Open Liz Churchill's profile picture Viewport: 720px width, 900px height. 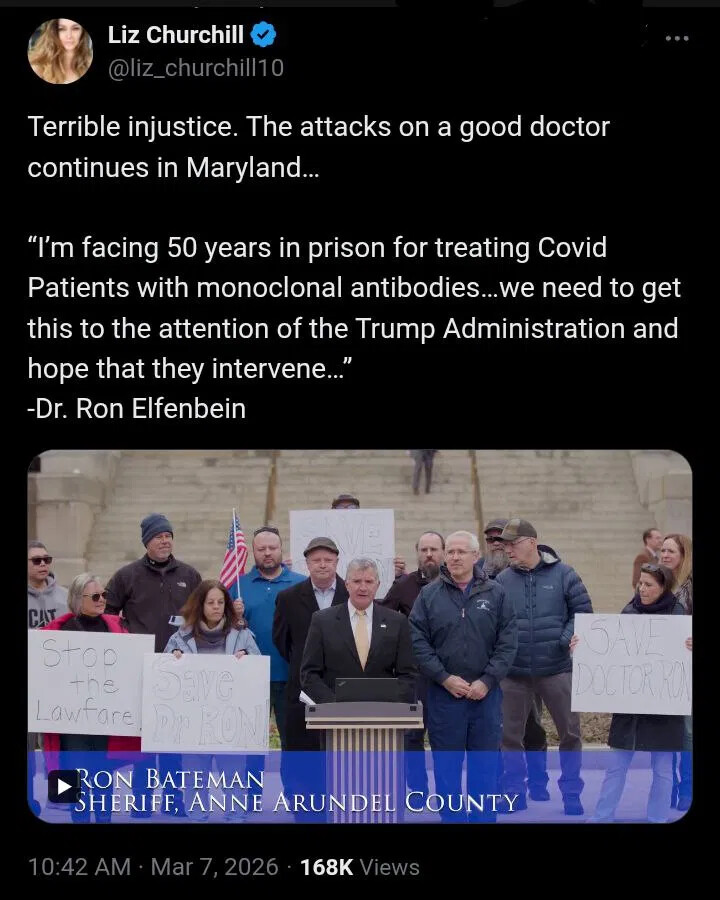tap(60, 51)
